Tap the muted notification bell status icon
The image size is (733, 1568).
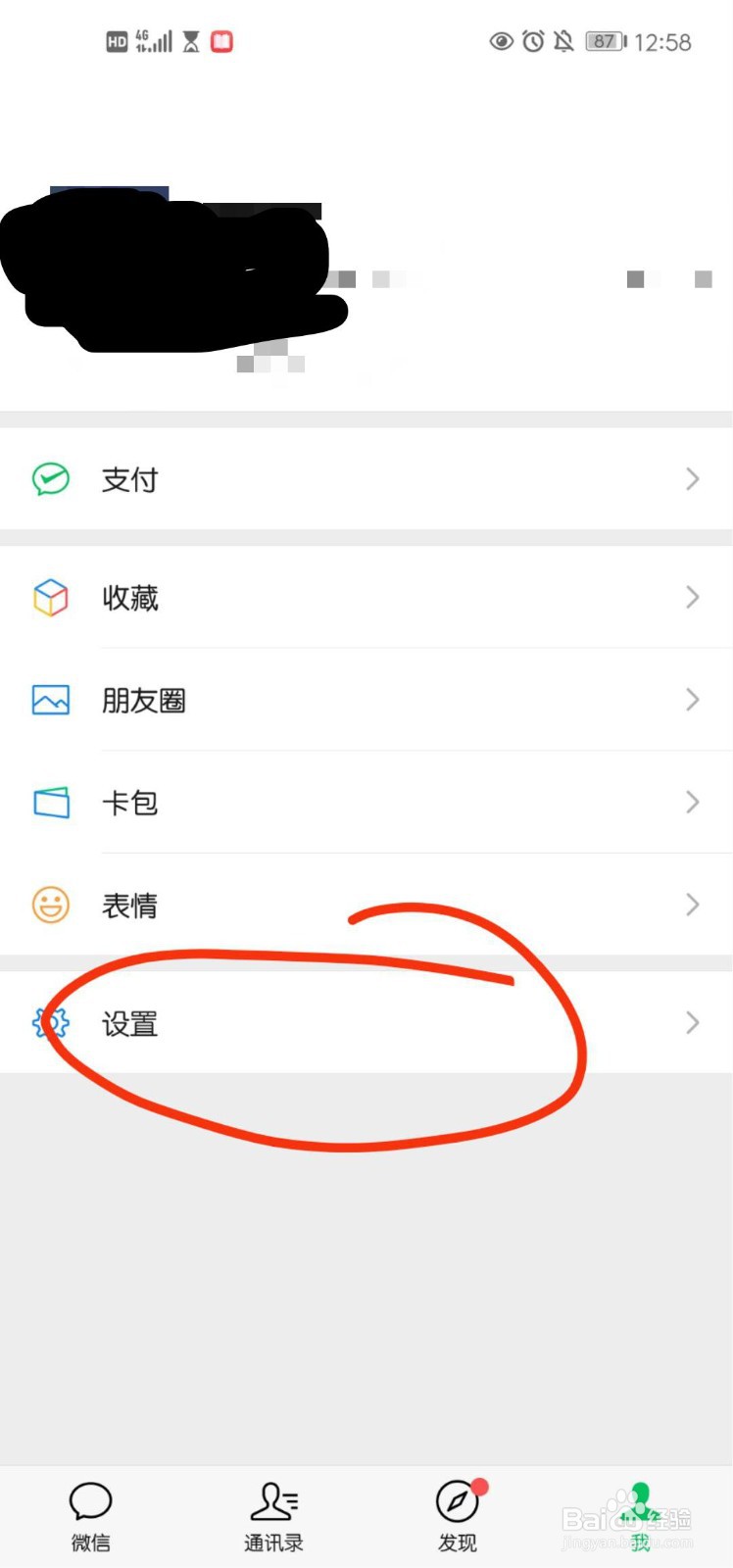coord(565,41)
